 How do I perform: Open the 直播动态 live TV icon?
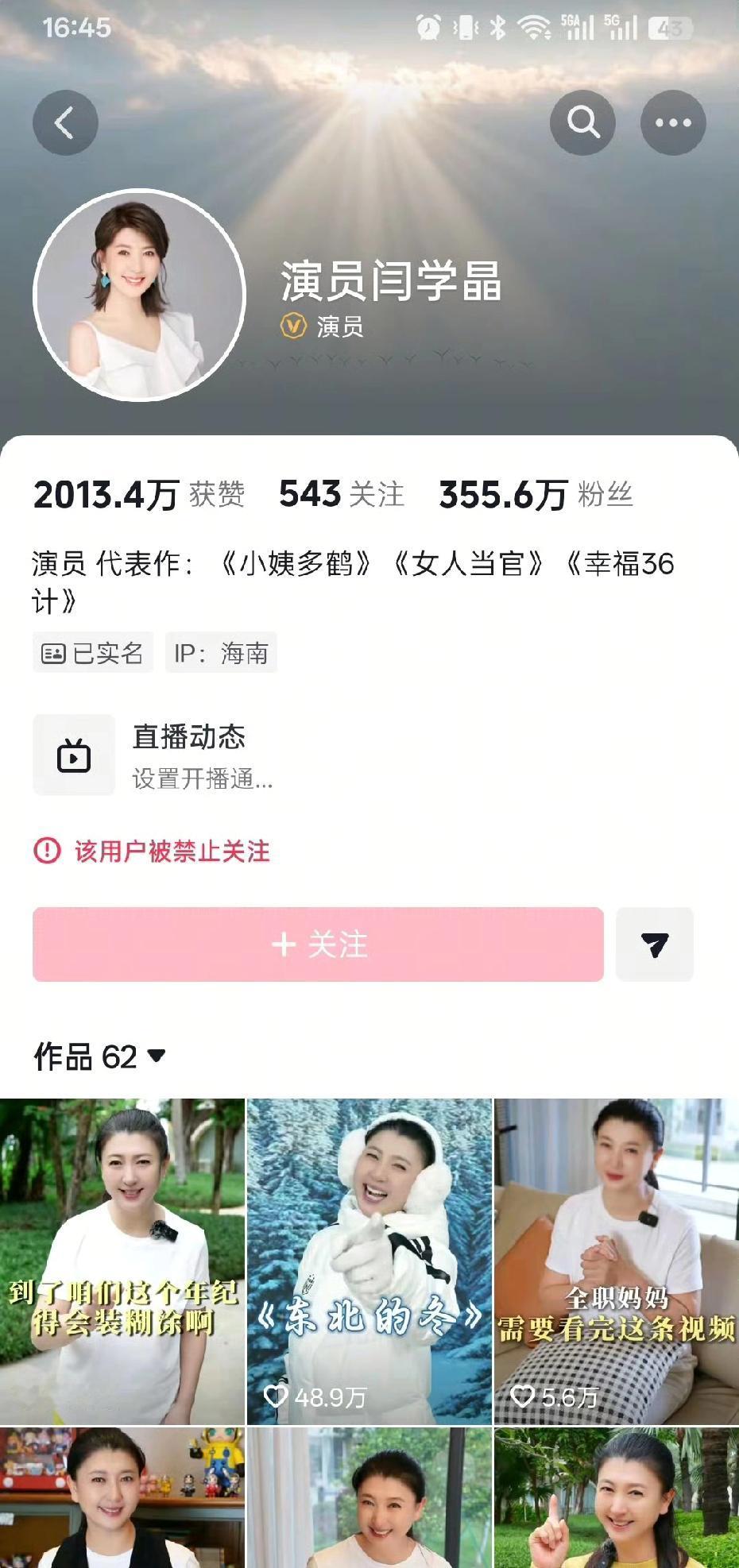[73, 755]
